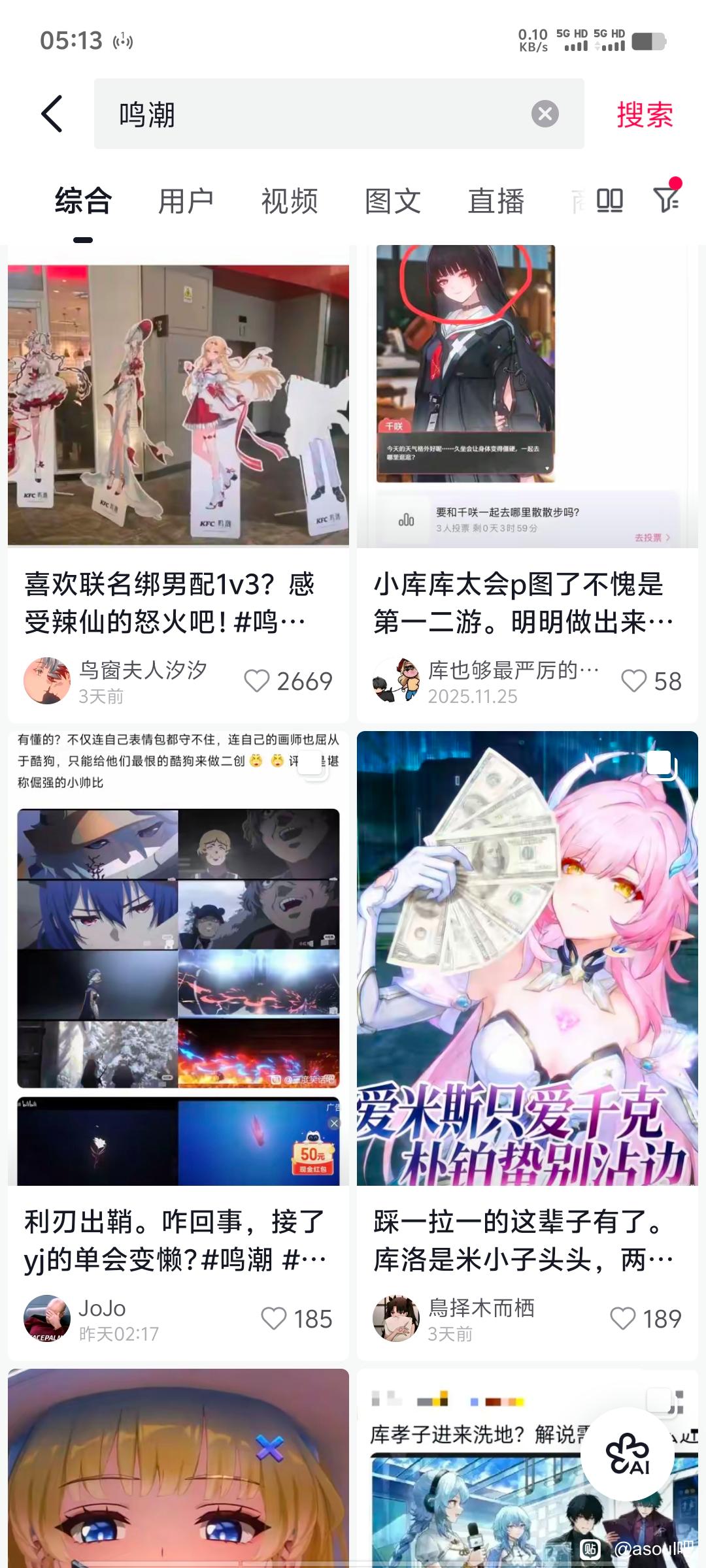706x1568 pixels.
Task: Go back using the back arrow
Action: (52, 114)
